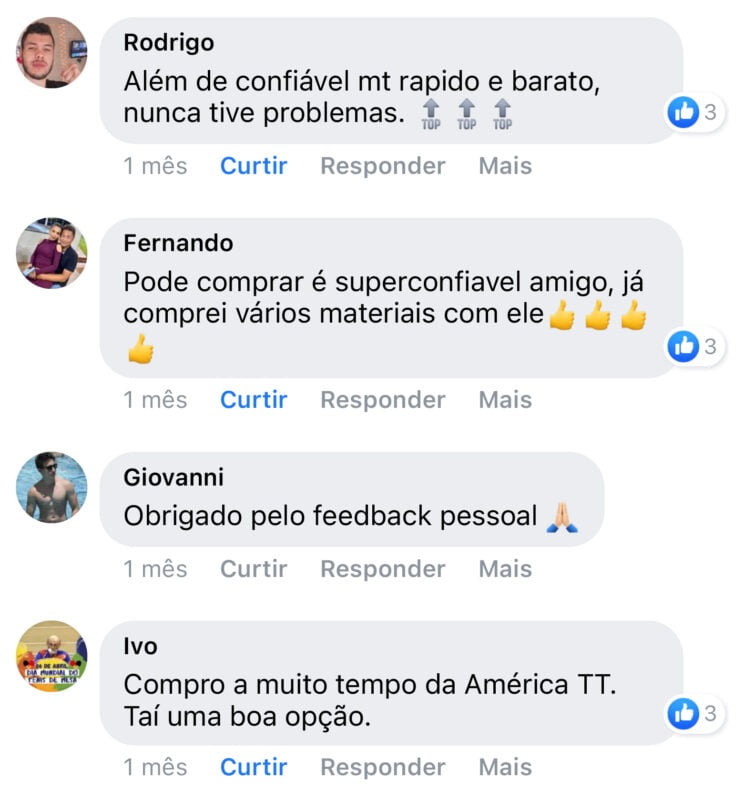This screenshot has width=745, height=800.
Task: Reply to Fernando's comment
Action: 382,400
